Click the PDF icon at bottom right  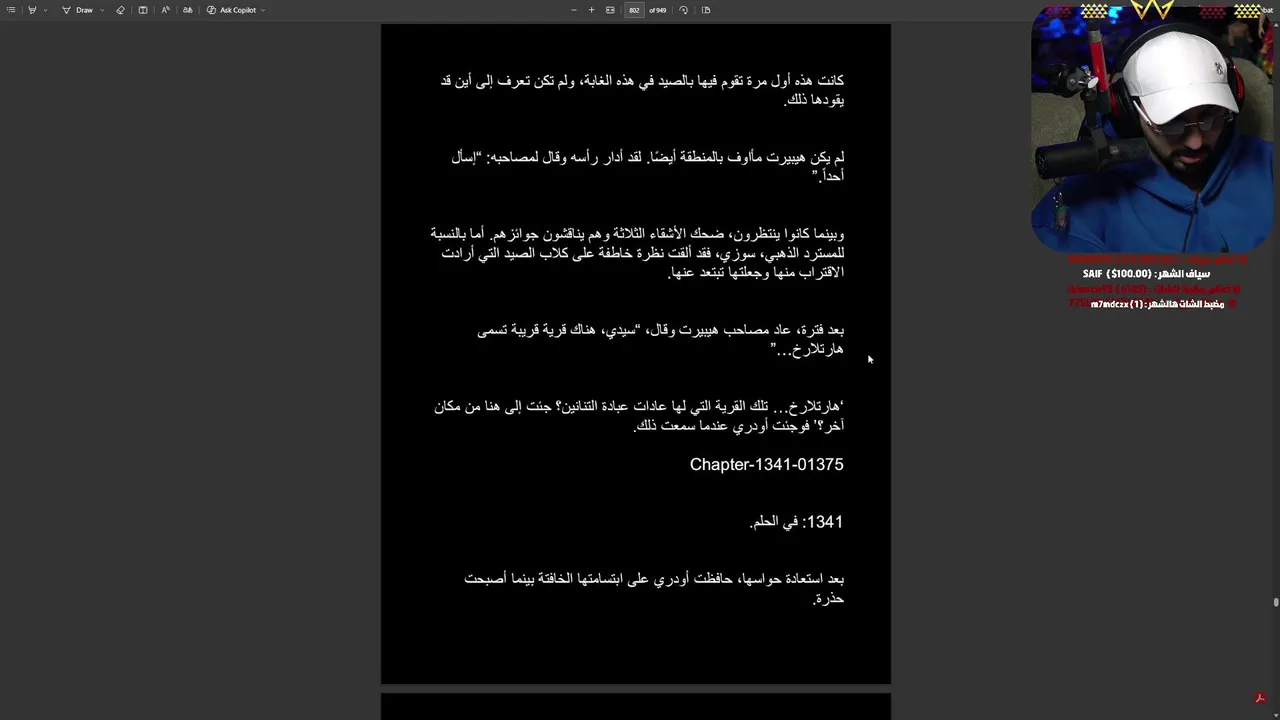(x=1260, y=698)
